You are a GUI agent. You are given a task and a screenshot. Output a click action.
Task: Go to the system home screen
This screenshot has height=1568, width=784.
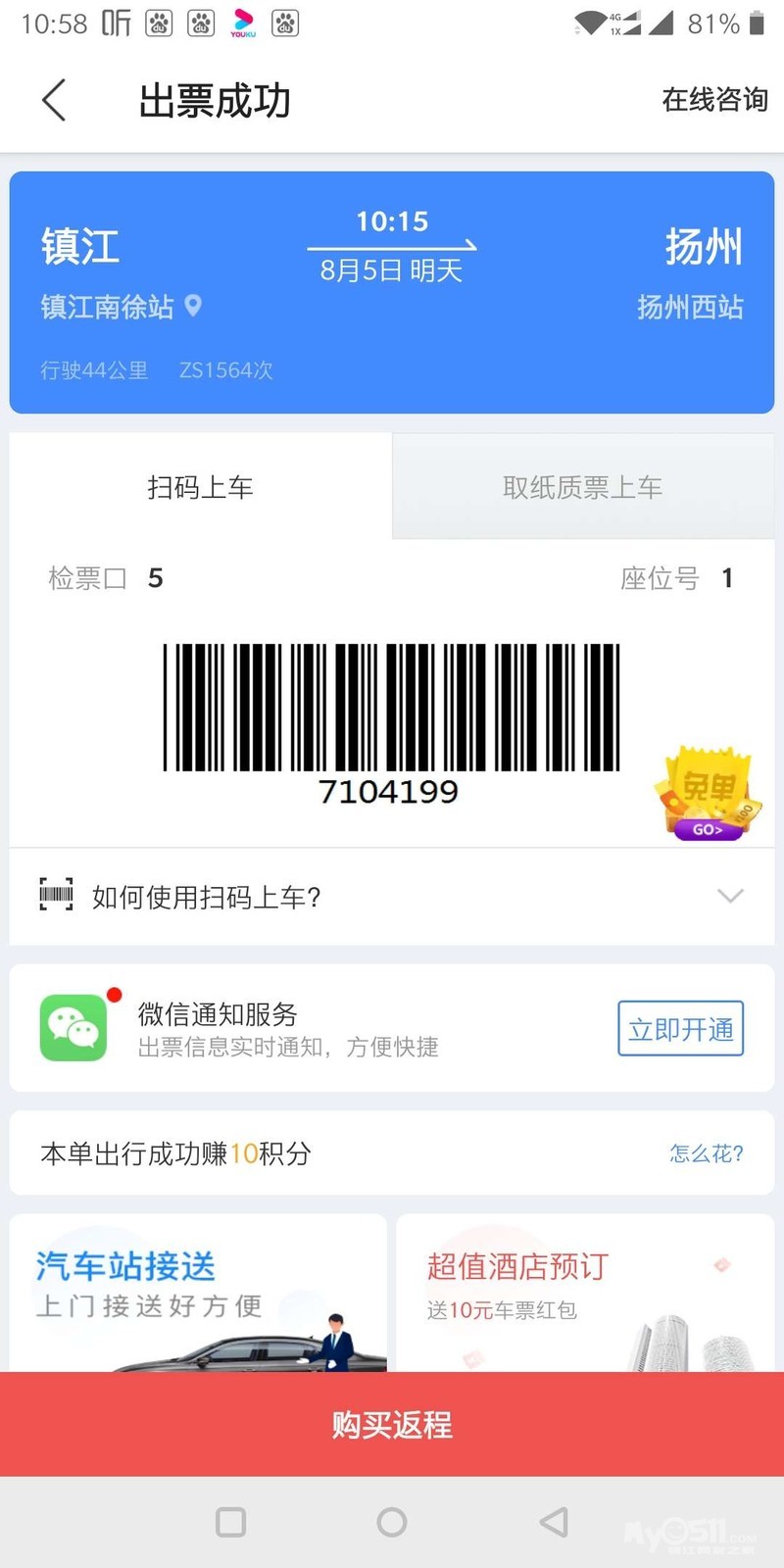point(392,1522)
